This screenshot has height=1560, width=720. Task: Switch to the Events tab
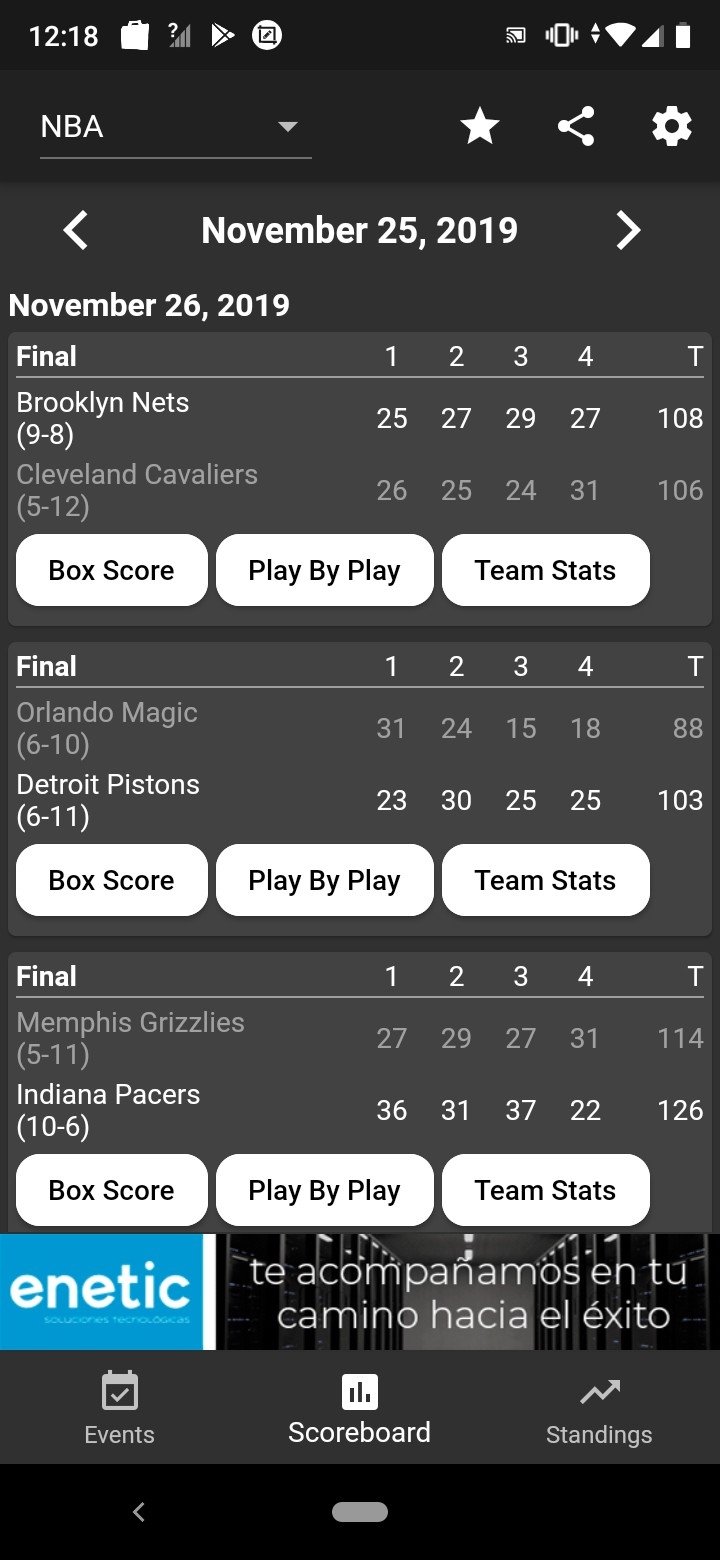120,1408
